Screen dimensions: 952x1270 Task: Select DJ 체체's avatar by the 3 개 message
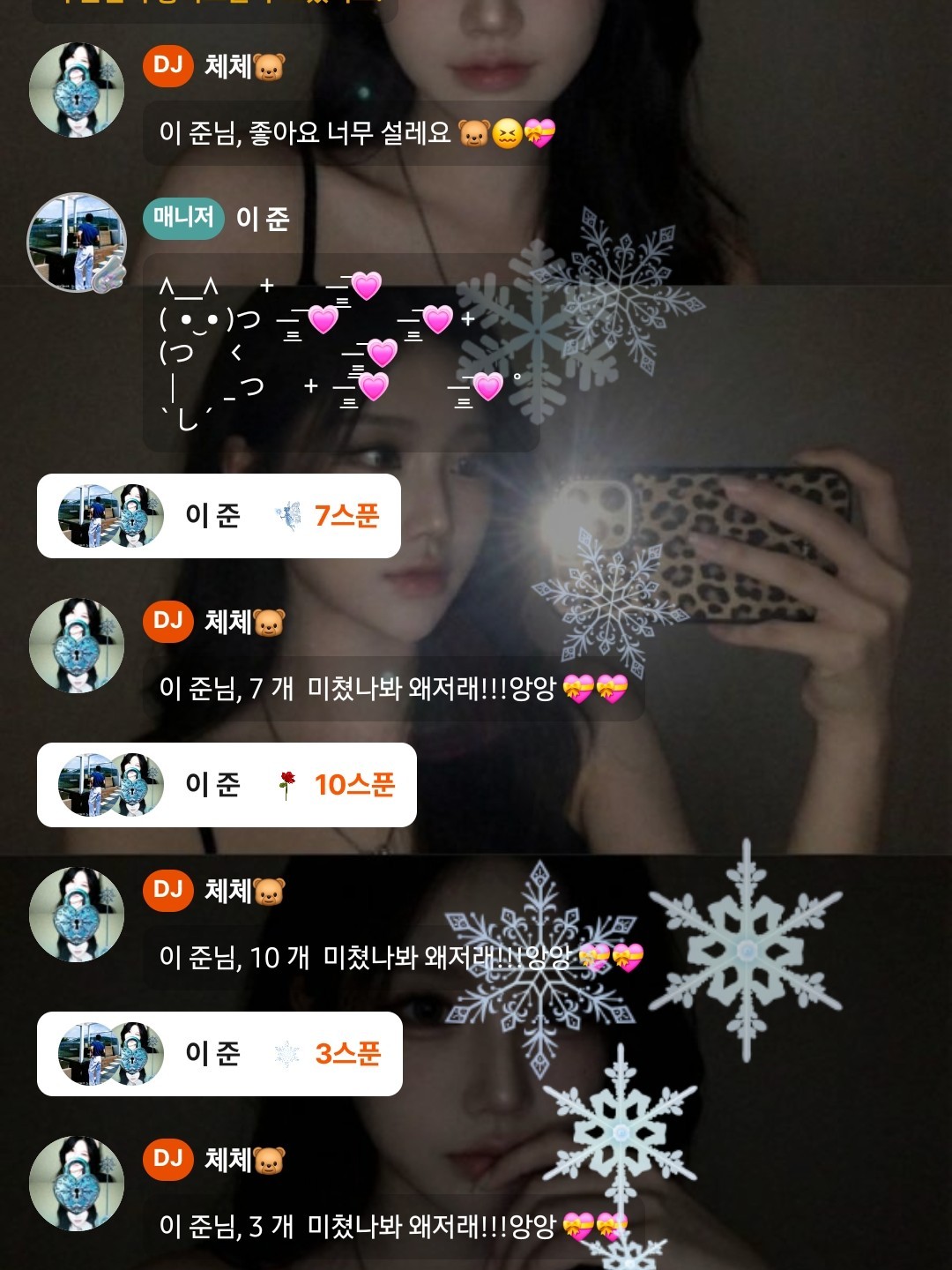(x=77, y=1184)
